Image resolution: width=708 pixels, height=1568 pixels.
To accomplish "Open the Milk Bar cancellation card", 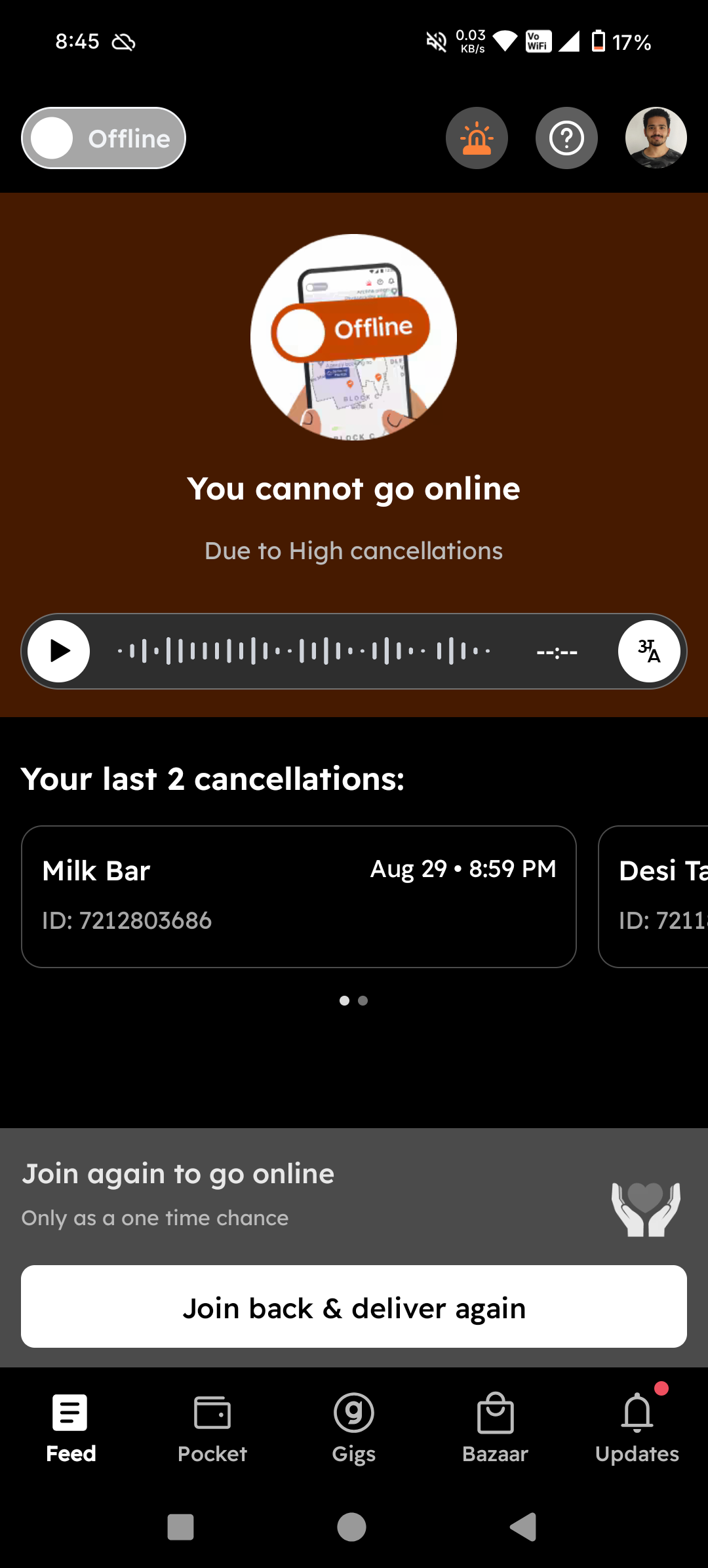I will pos(299,896).
